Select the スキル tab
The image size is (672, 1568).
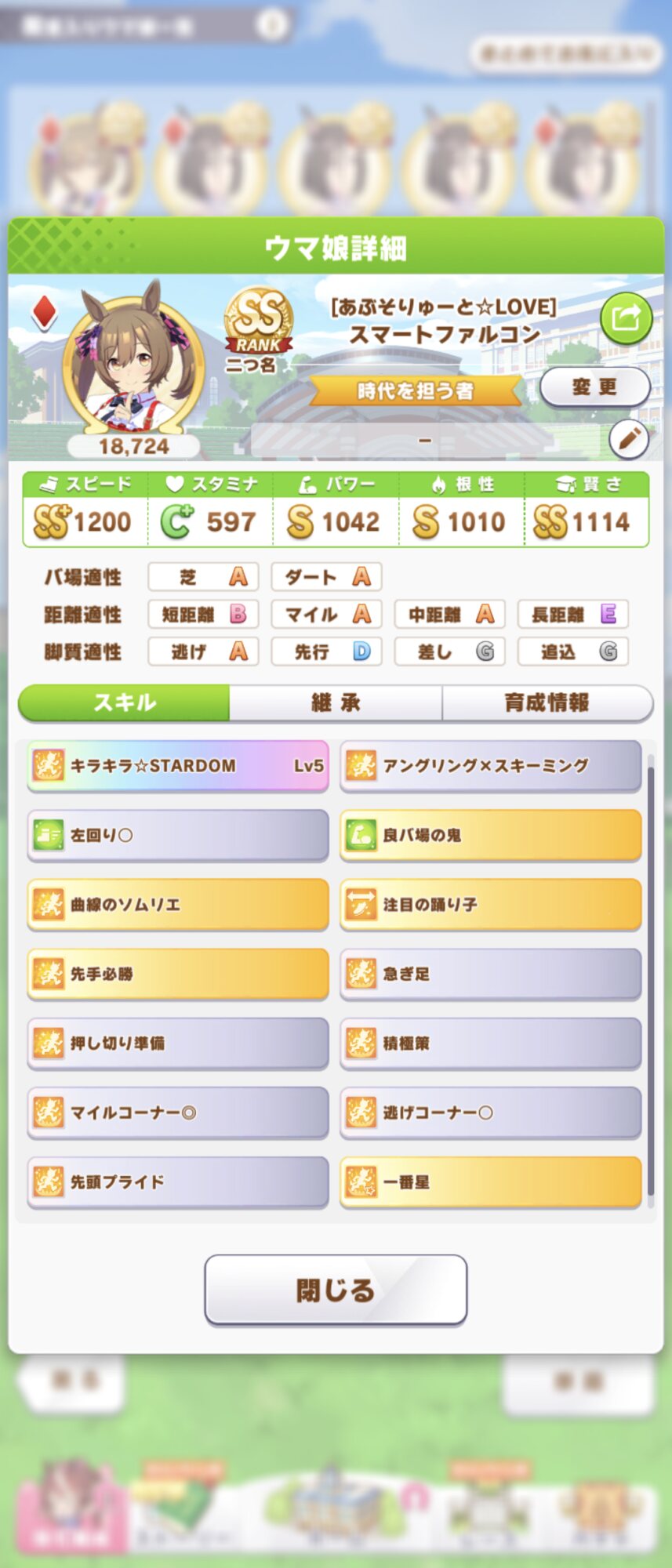(x=125, y=702)
